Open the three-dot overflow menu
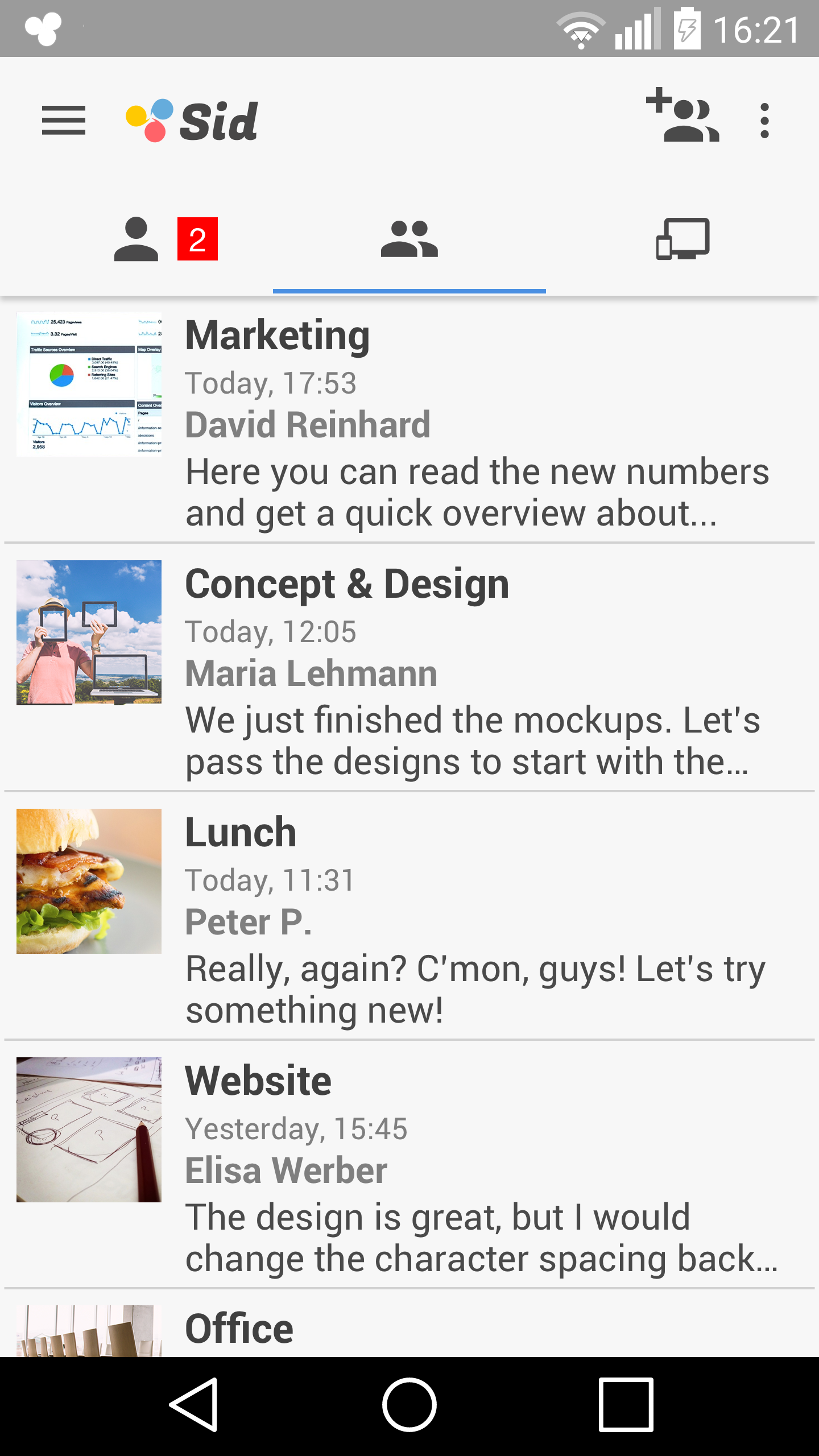This screenshot has height=1456, width=819. point(765,121)
